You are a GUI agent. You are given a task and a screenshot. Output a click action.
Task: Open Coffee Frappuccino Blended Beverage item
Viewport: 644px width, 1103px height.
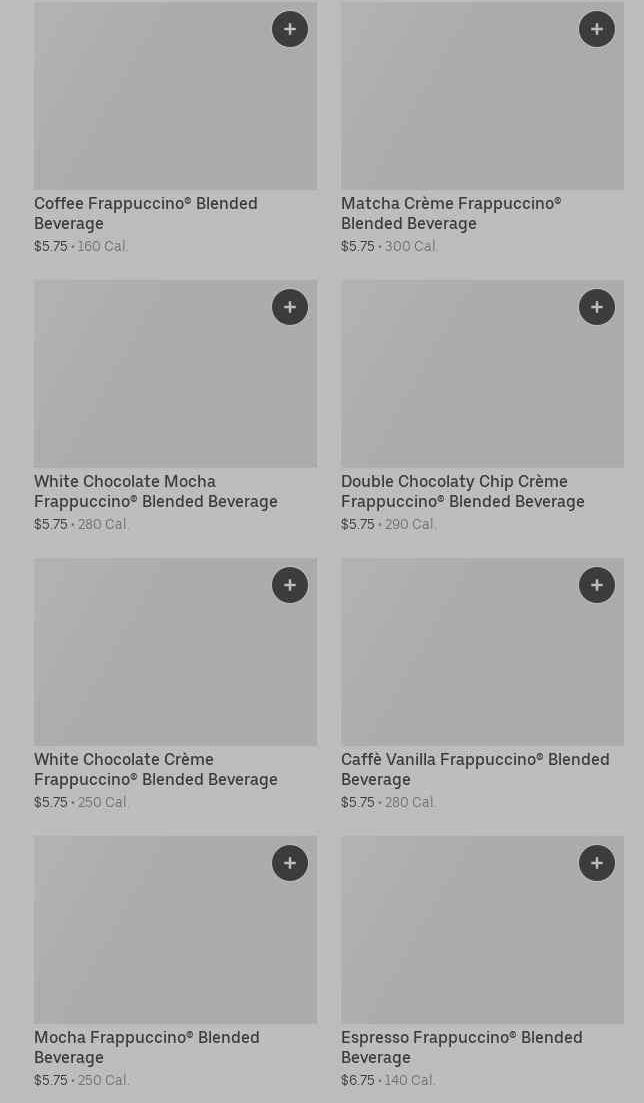pos(175,128)
